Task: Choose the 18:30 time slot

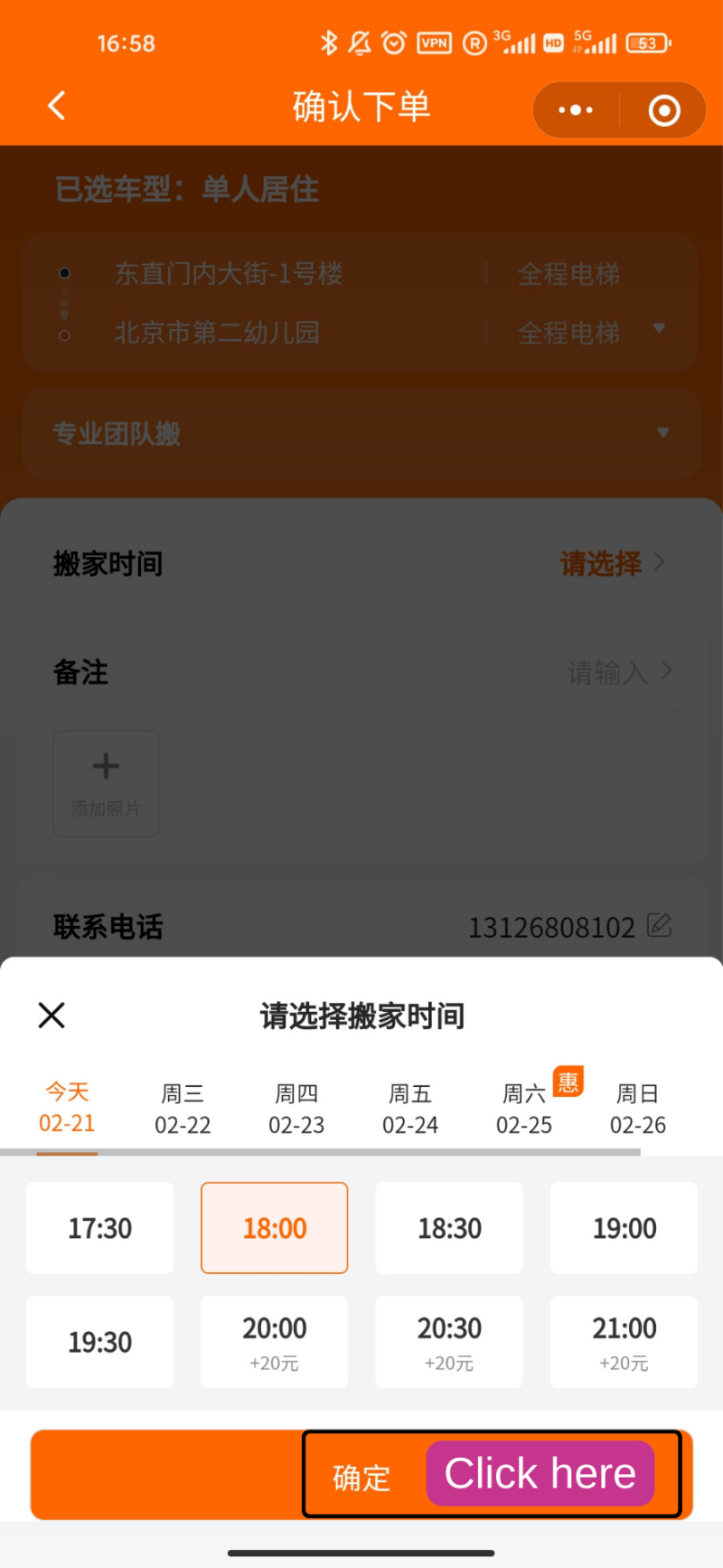Action: coord(449,1228)
